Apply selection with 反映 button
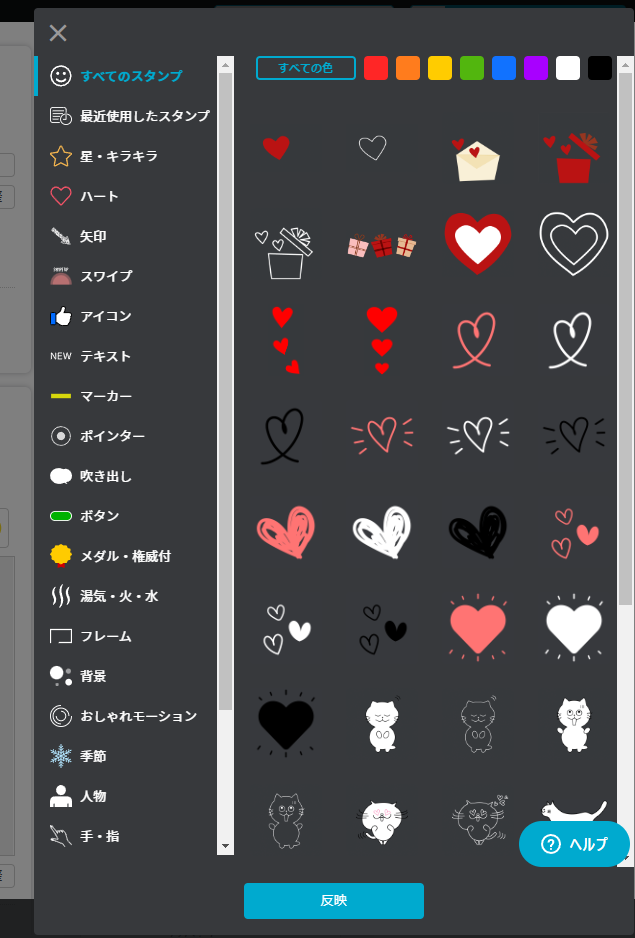The image size is (635, 938). tap(333, 900)
